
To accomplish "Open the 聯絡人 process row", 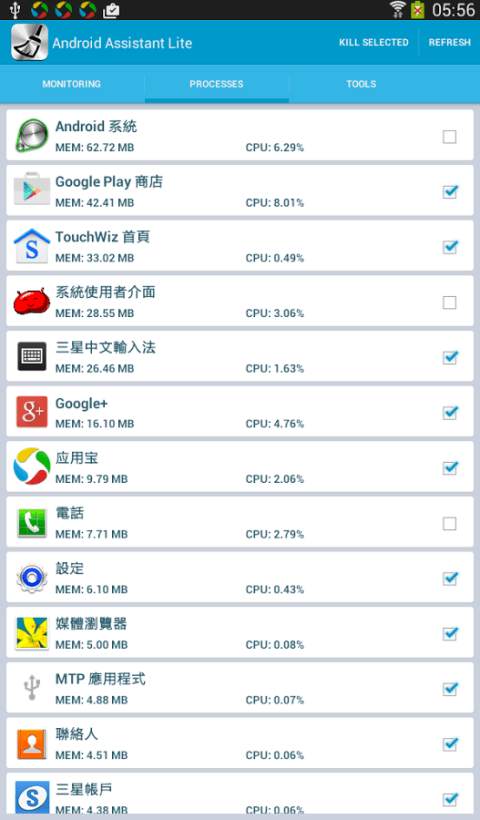I will coord(240,743).
